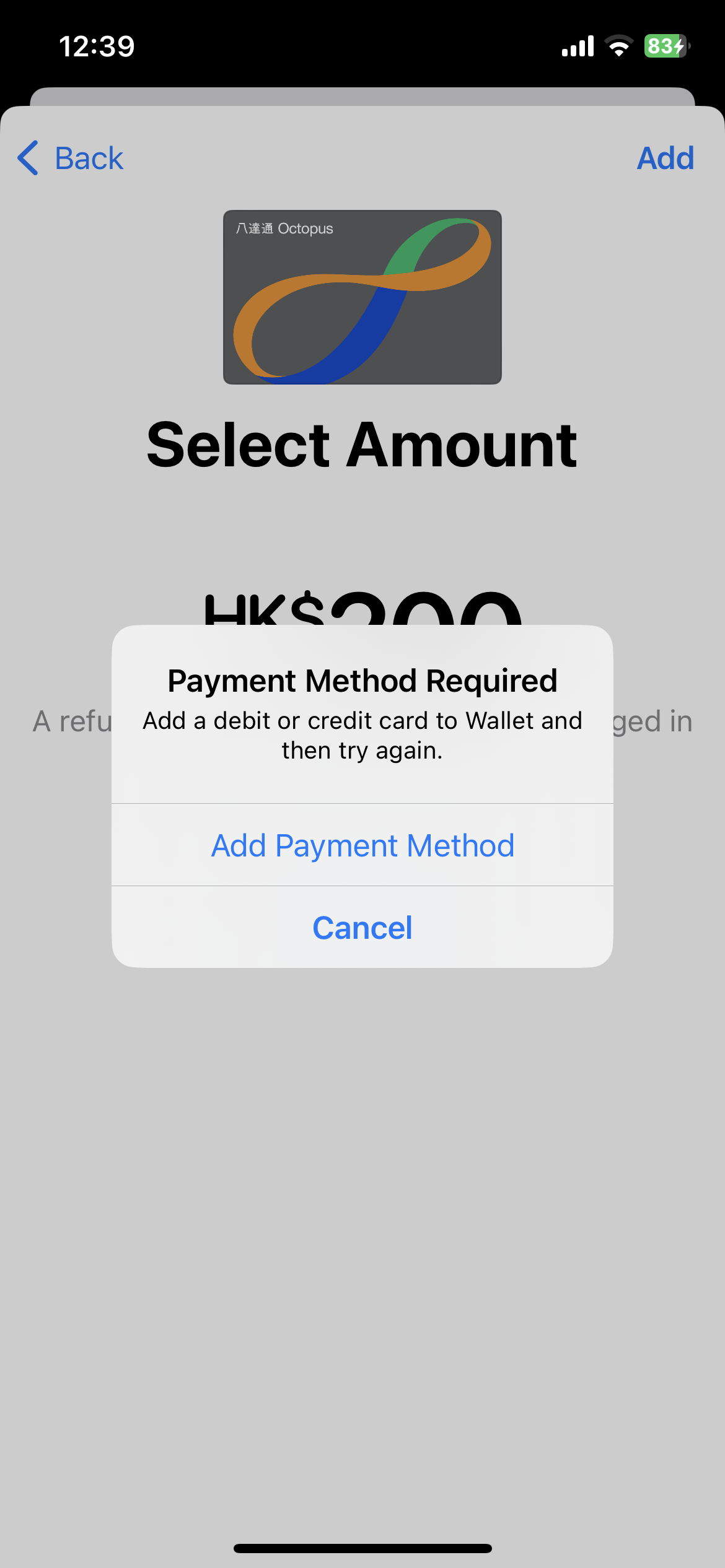This screenshot has height=1568, width=725.
Task: Select "Add Payment Method" in the alert
Action: point(362,845)
